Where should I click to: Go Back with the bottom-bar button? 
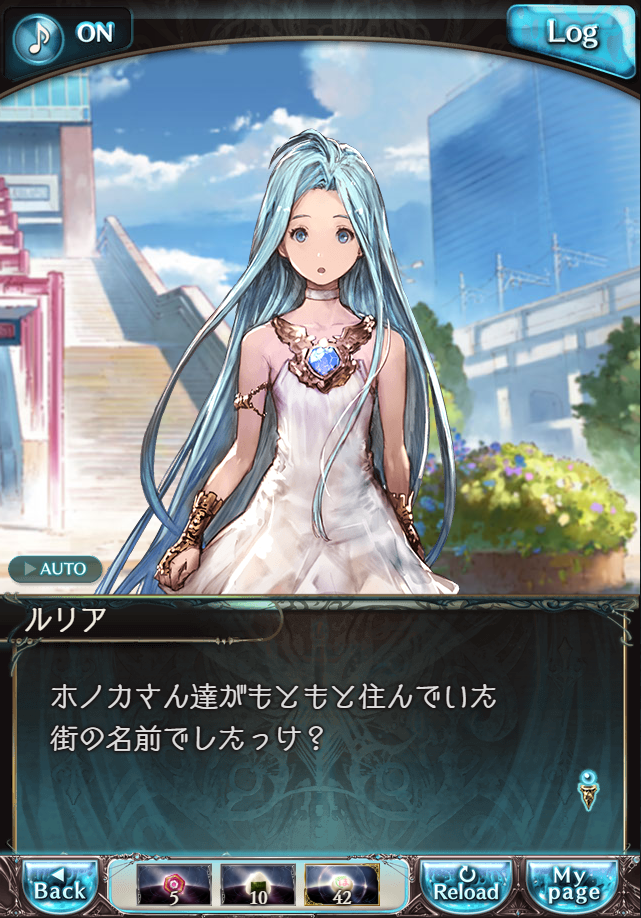coord(59,883)
